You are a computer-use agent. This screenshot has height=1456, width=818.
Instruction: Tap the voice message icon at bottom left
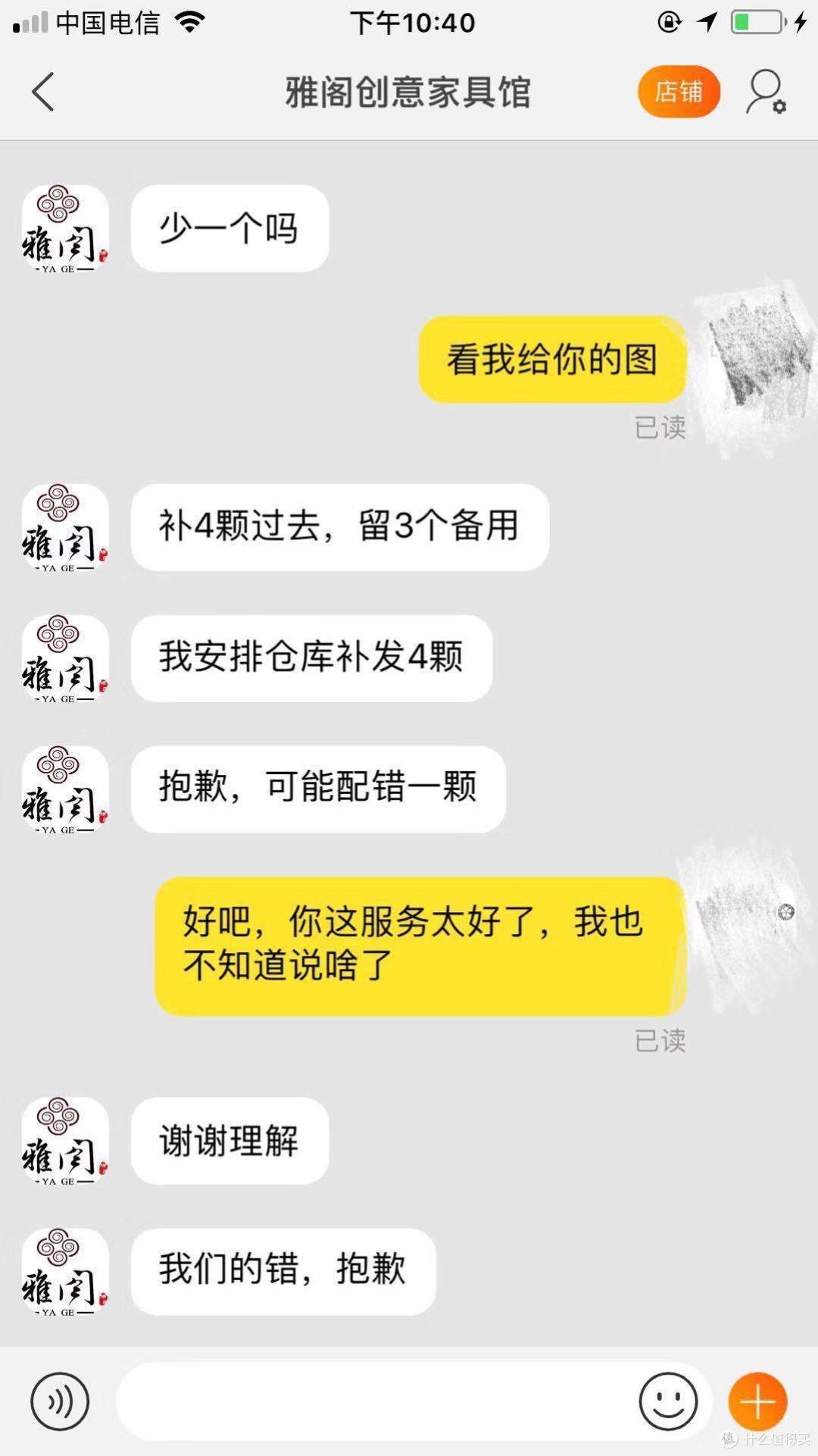60,1401
